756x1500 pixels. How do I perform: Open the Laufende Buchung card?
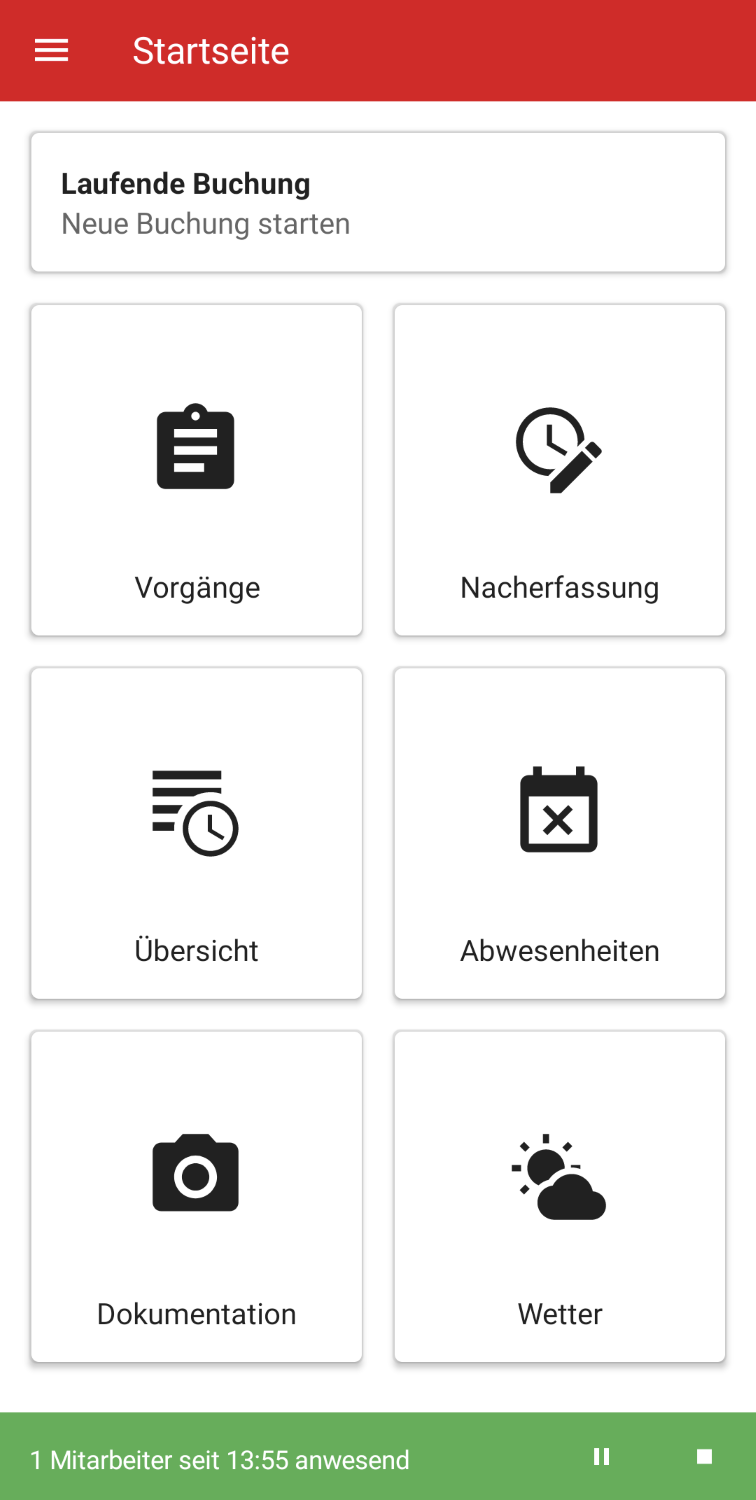(377, 200)
